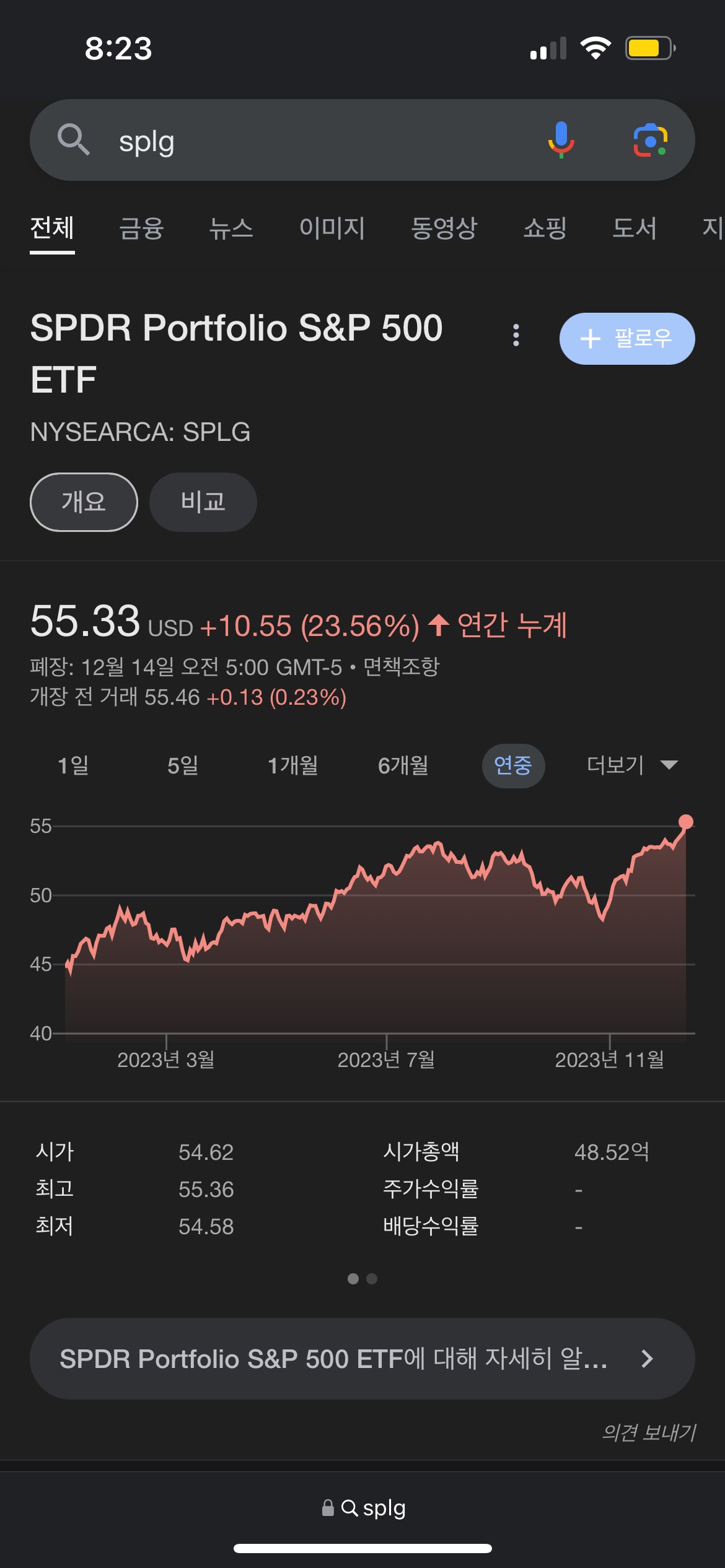Show the 1개월 chart range
This screenshot has height=1568, width=725.
[292, 765]
